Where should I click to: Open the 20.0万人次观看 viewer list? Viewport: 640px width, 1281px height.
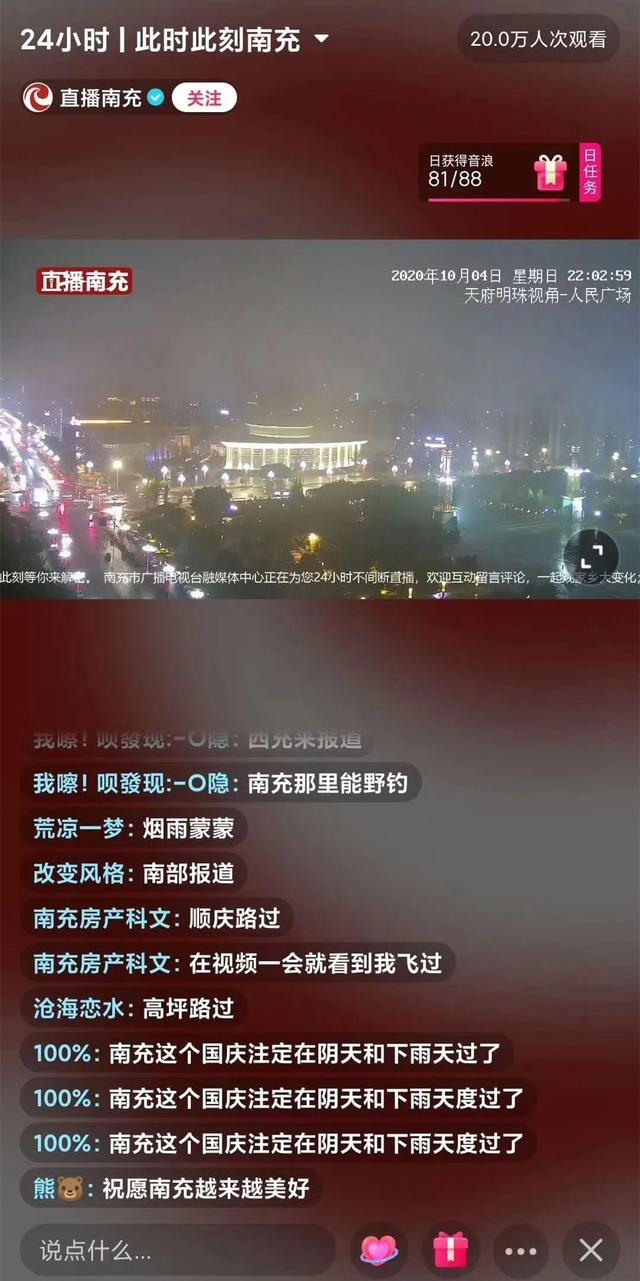[x=538, y=40]
